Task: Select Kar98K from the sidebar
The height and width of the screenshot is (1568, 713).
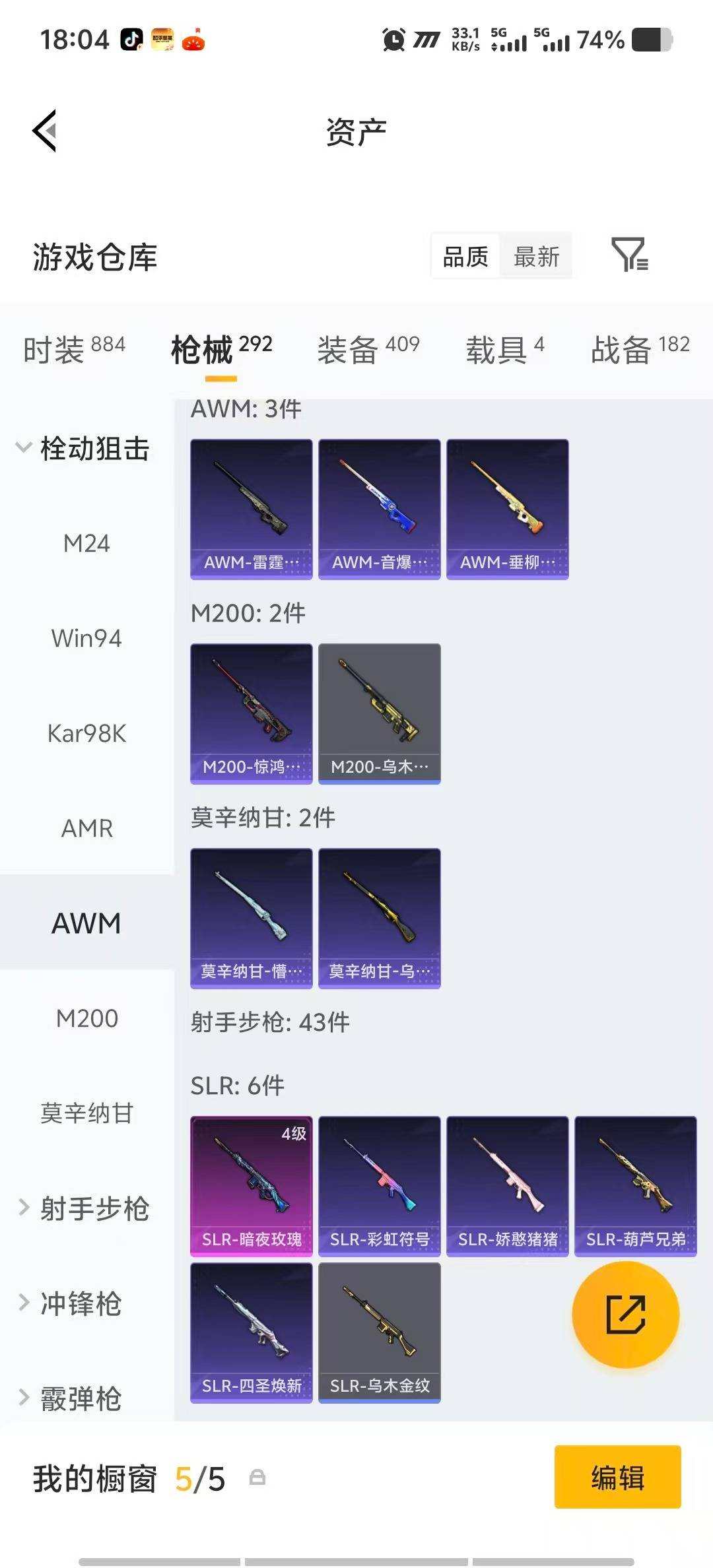Action: point(86,733)
